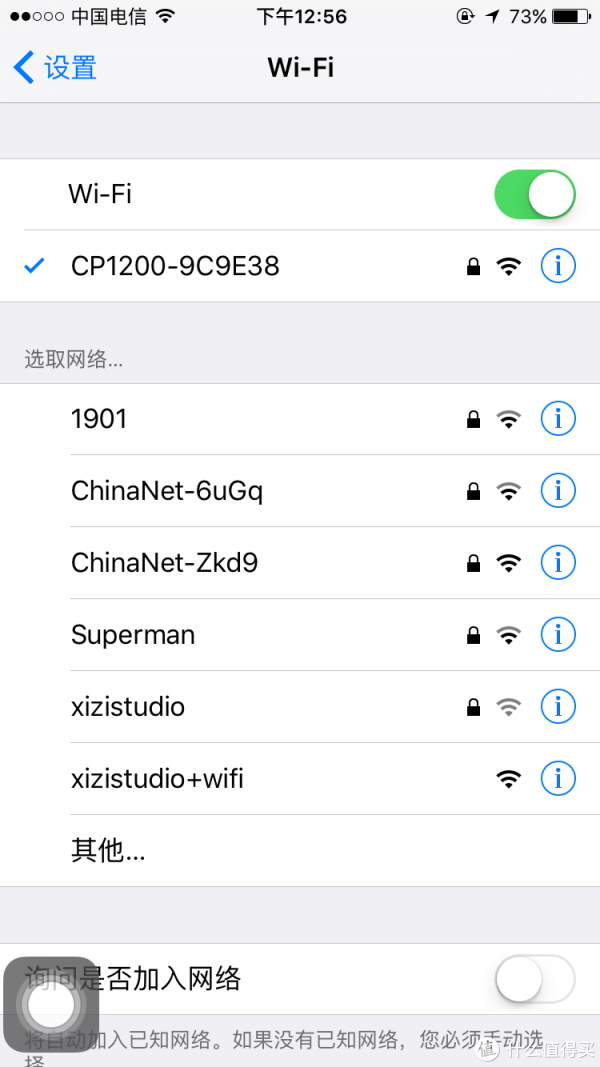Join the Superman network
Image resolution: width=600 pixels, height=1067 pixels.
(300, 635)
